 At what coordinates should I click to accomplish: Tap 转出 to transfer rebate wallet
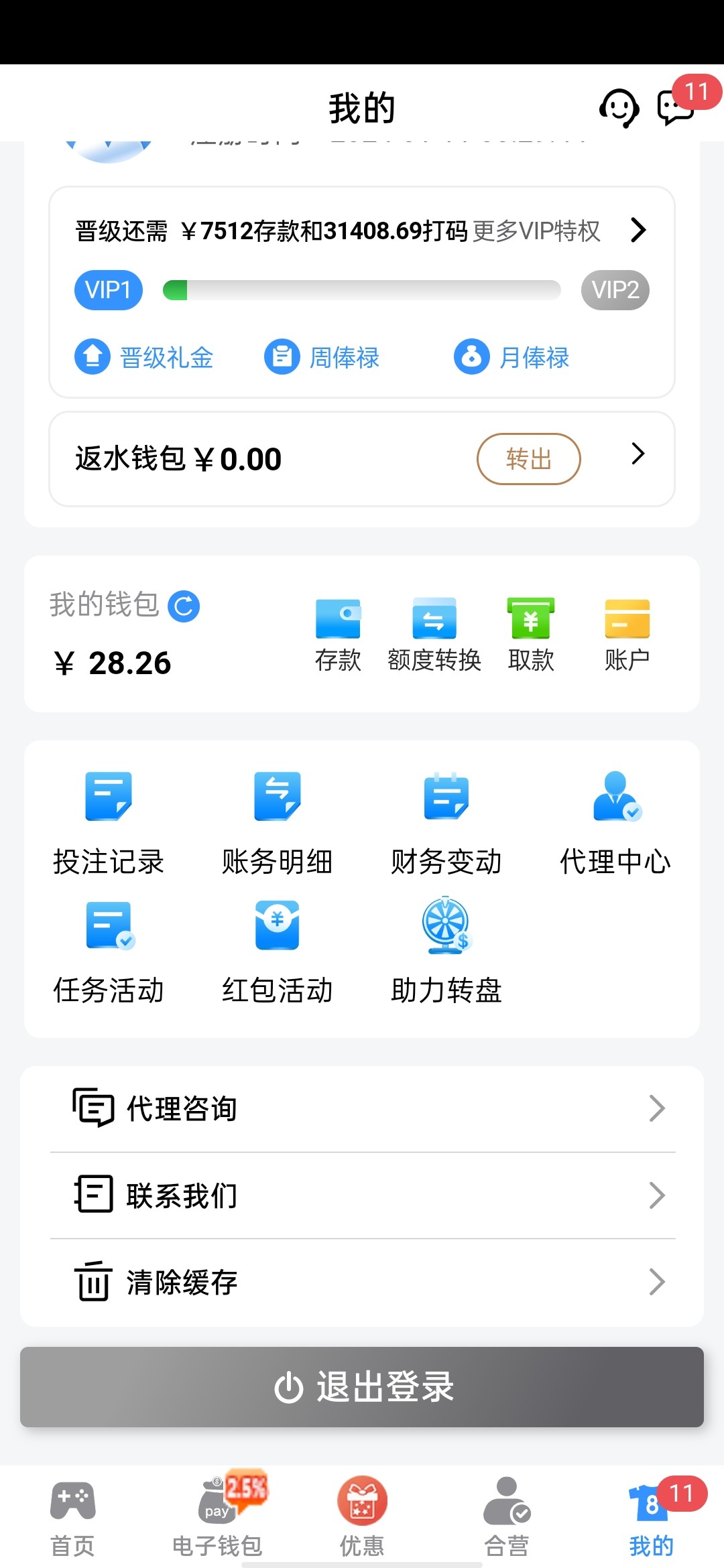[528, 459]
